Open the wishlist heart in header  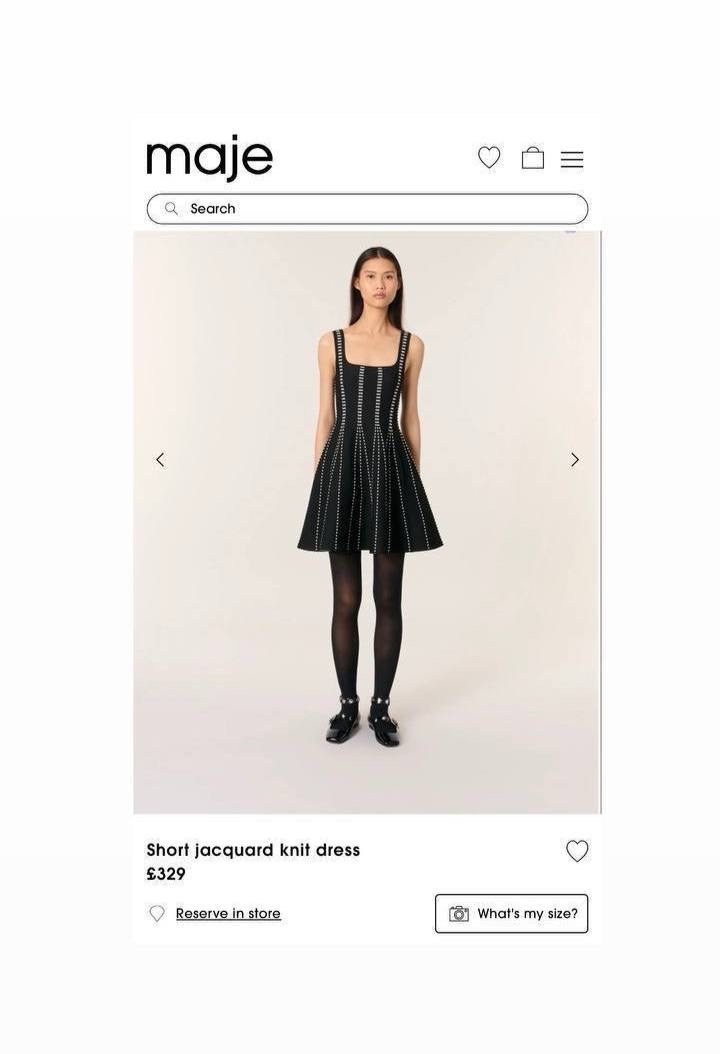pos(489,158)
